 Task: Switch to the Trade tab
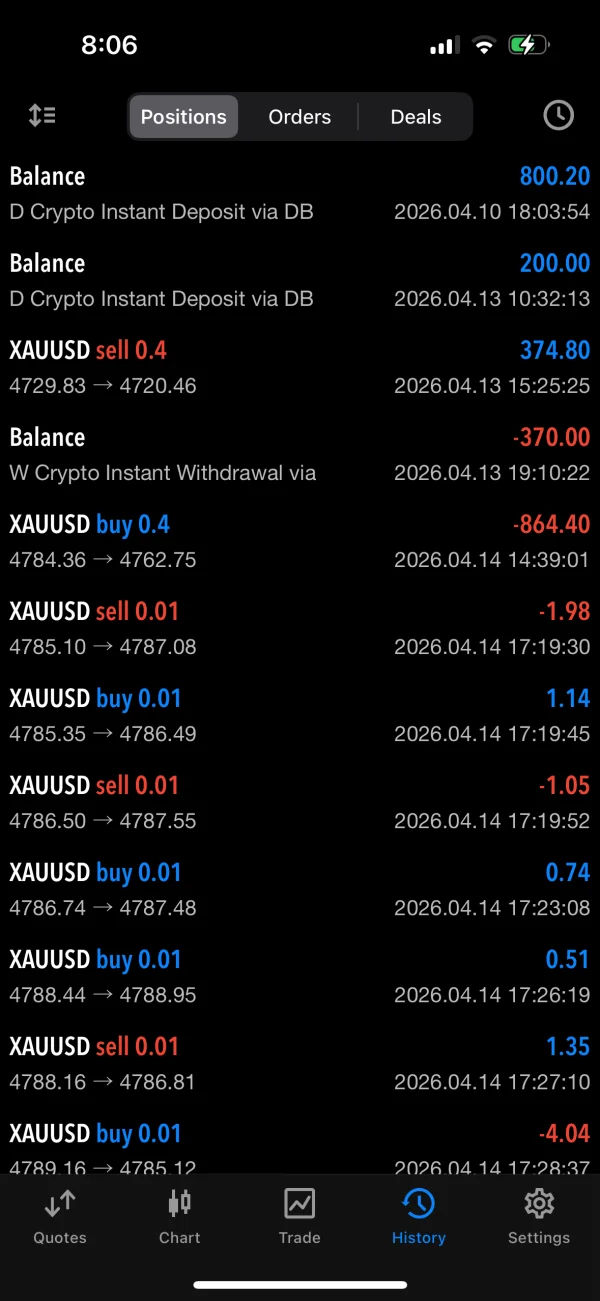coord(299,1215)
